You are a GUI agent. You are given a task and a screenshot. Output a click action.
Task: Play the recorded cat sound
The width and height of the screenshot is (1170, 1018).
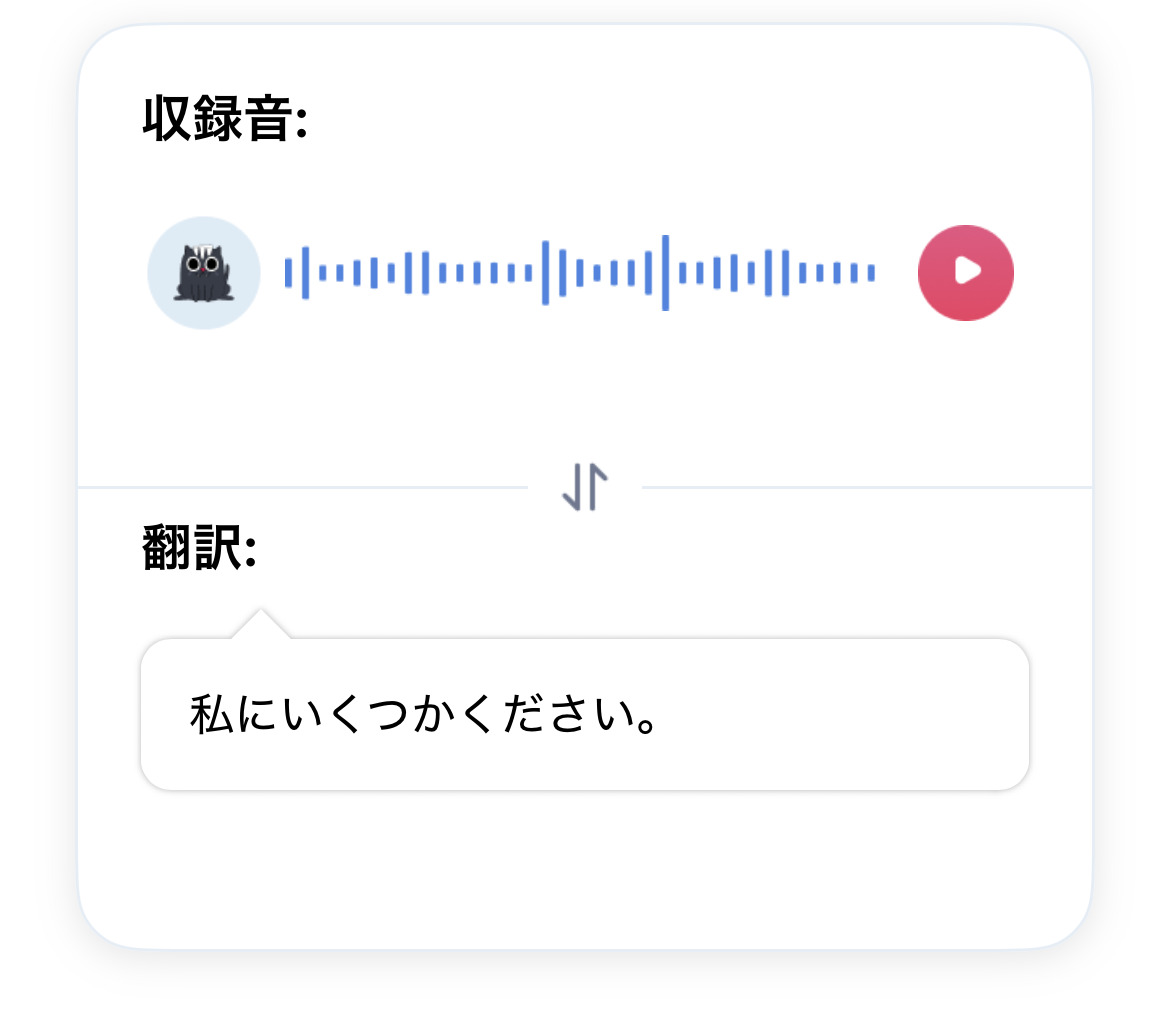coord(965,272)
